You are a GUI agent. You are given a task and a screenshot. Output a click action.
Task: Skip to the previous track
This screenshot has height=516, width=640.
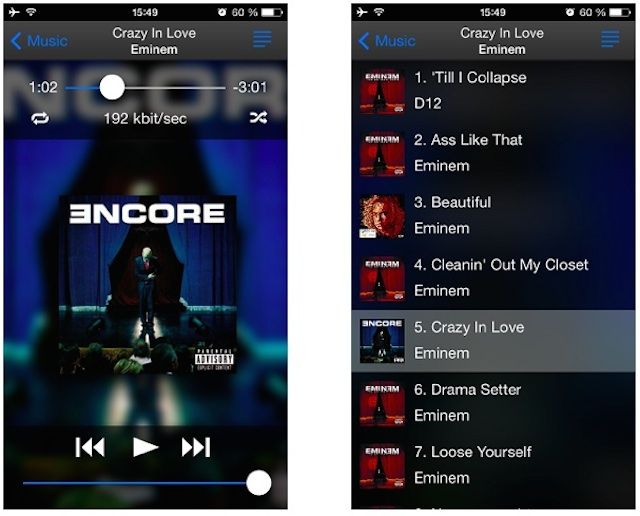click(90, 447)
